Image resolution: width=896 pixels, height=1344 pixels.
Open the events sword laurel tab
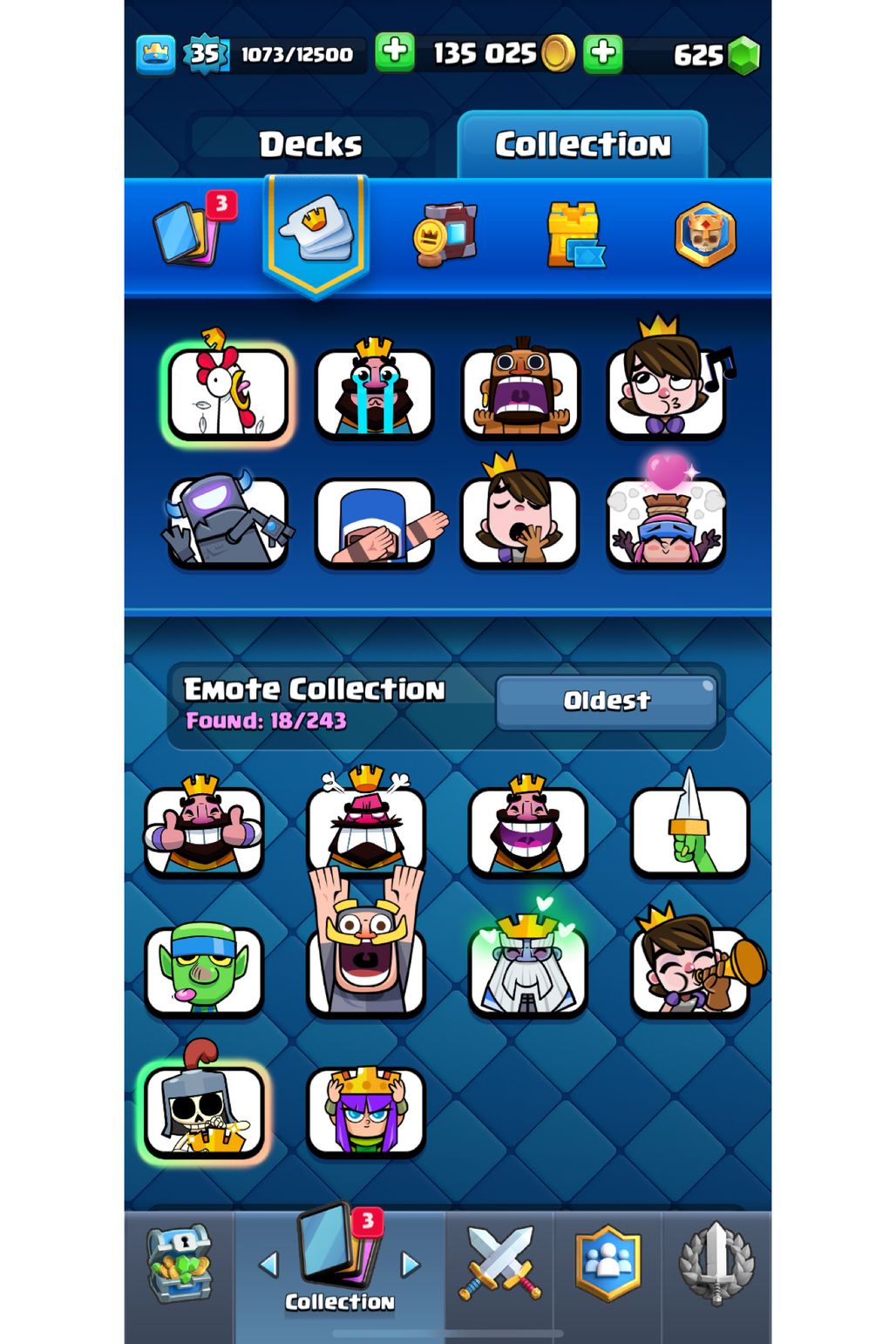[x=716, y=1265]
